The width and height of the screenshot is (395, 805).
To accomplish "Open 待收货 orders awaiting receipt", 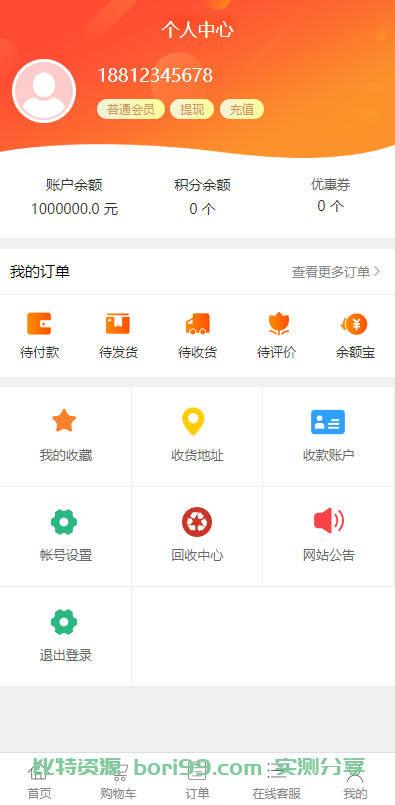I will click(x=197, y=336).
